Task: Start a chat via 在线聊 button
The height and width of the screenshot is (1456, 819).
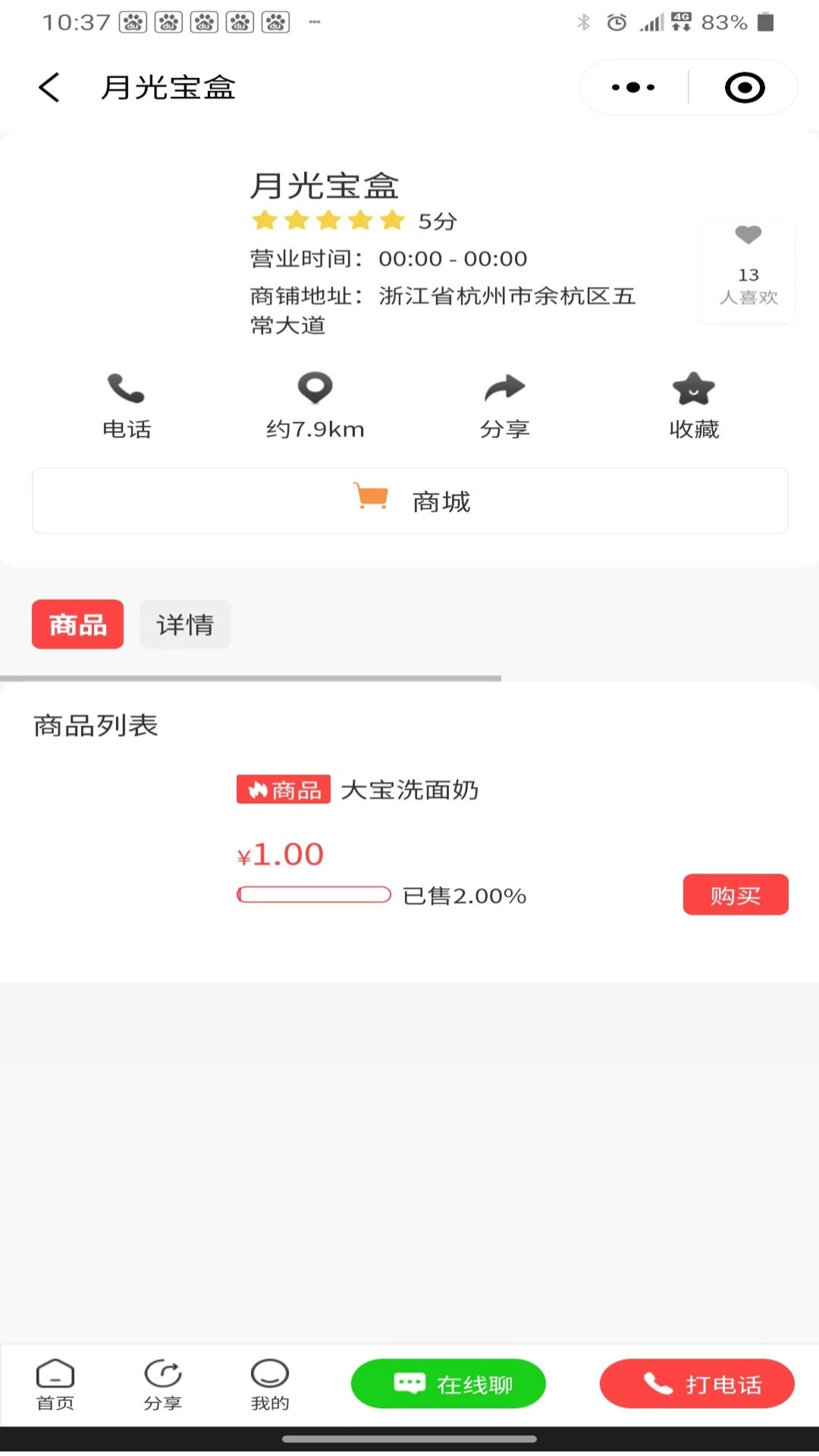Action: (447, 1384)
